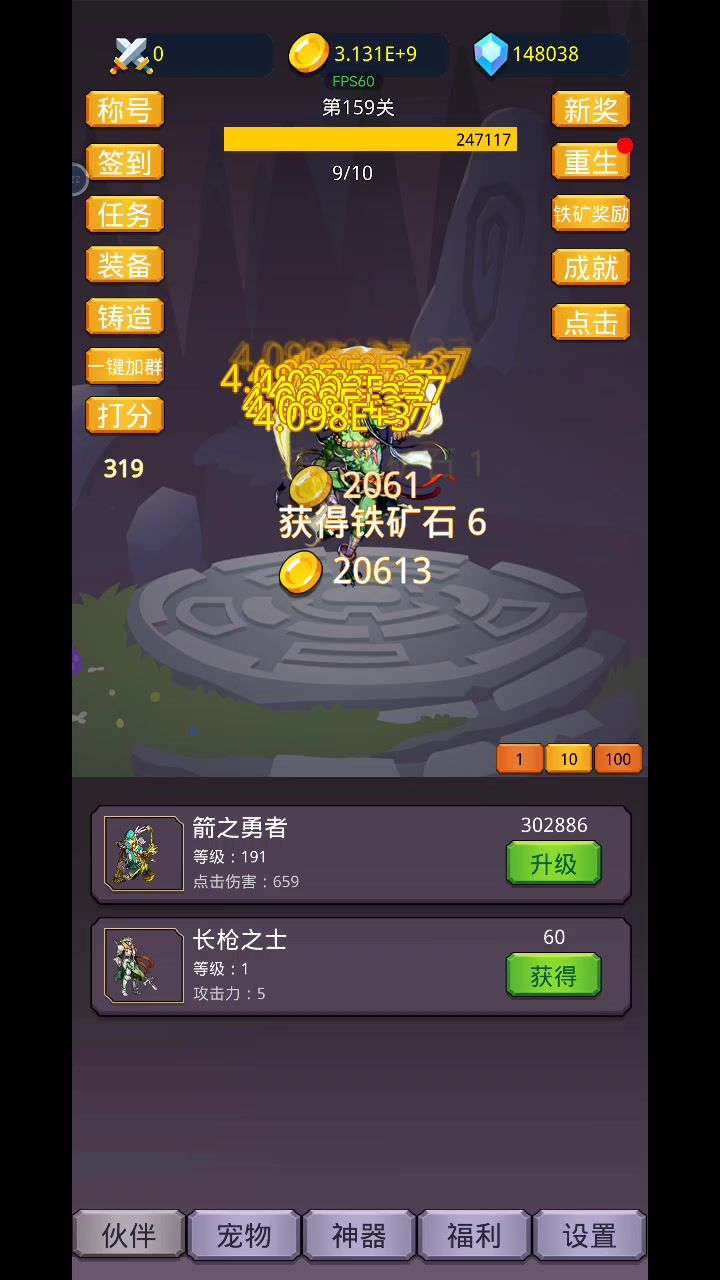This screenshot has height=1280, width=720.
Task: Switch to the 宠物 pets tab
Action: pos(244,1236)
